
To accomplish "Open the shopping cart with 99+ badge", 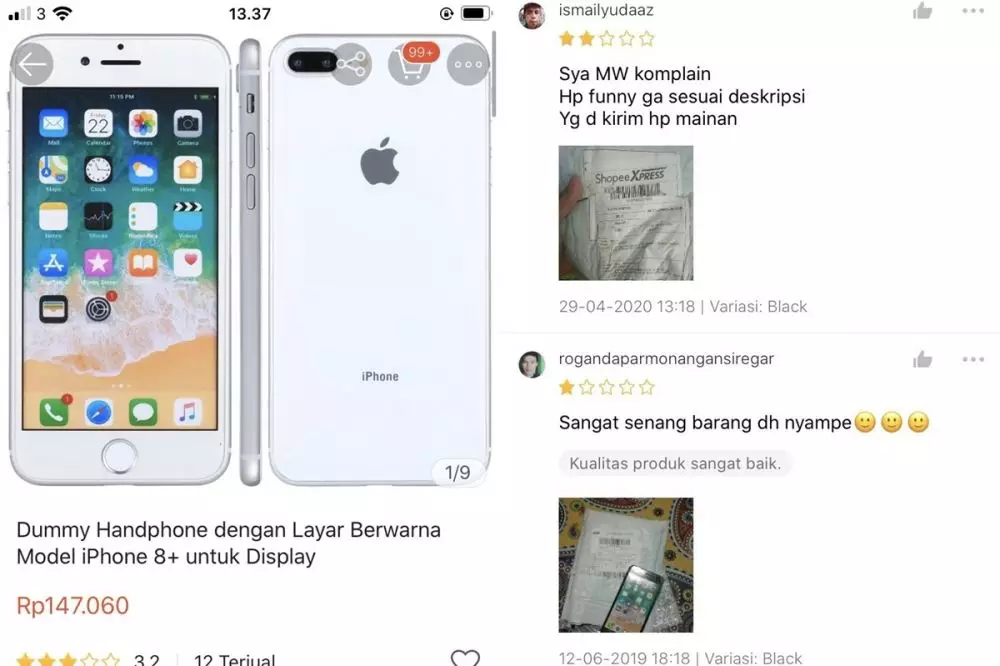I will pyautogui.click(x=409, y=65).
